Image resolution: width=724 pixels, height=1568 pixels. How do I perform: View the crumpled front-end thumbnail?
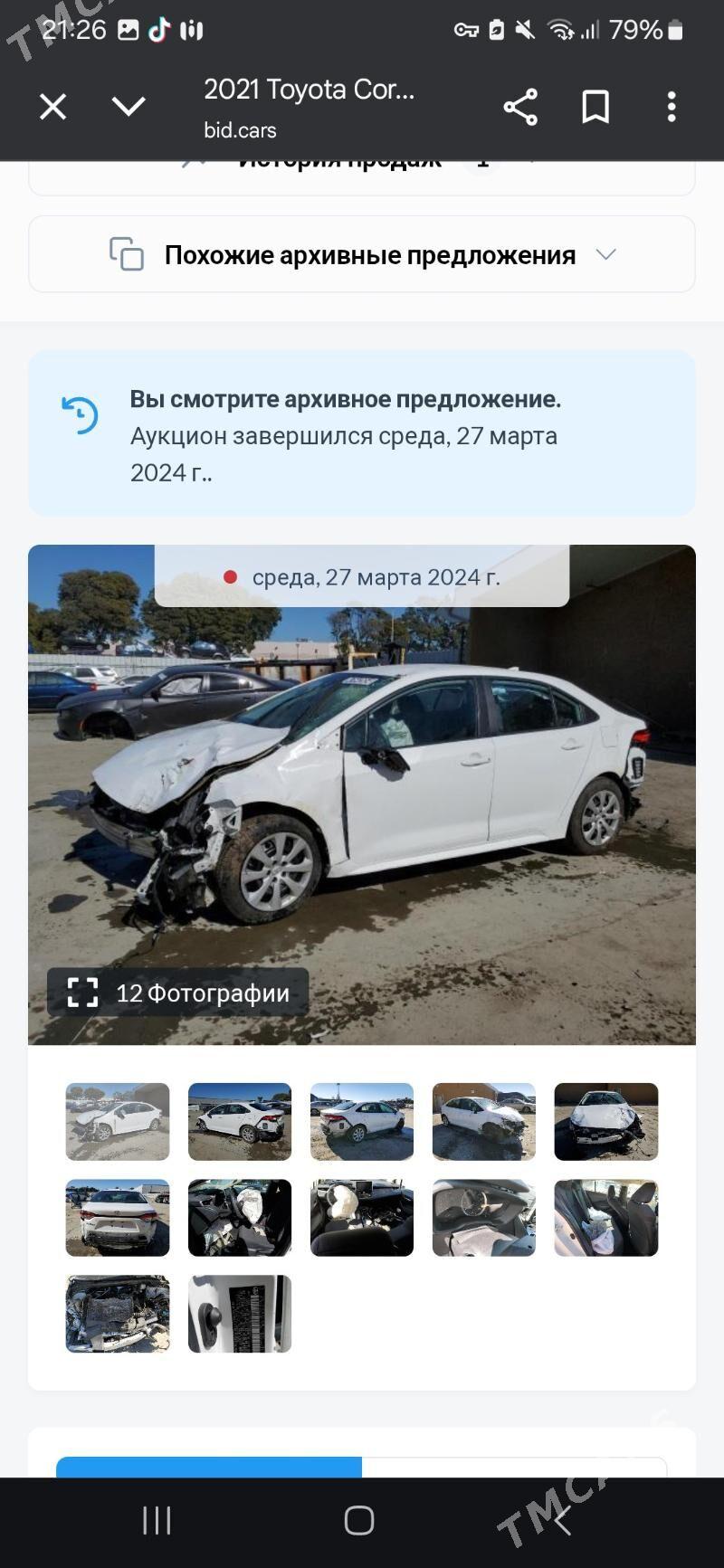click(x=605, y=1122)
